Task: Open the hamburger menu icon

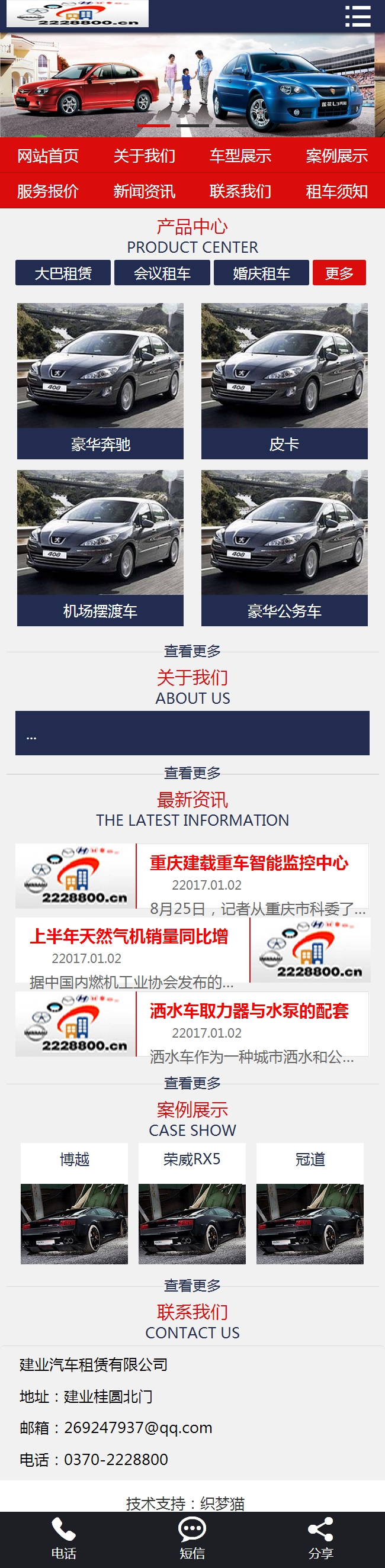Action: point(358,17)
